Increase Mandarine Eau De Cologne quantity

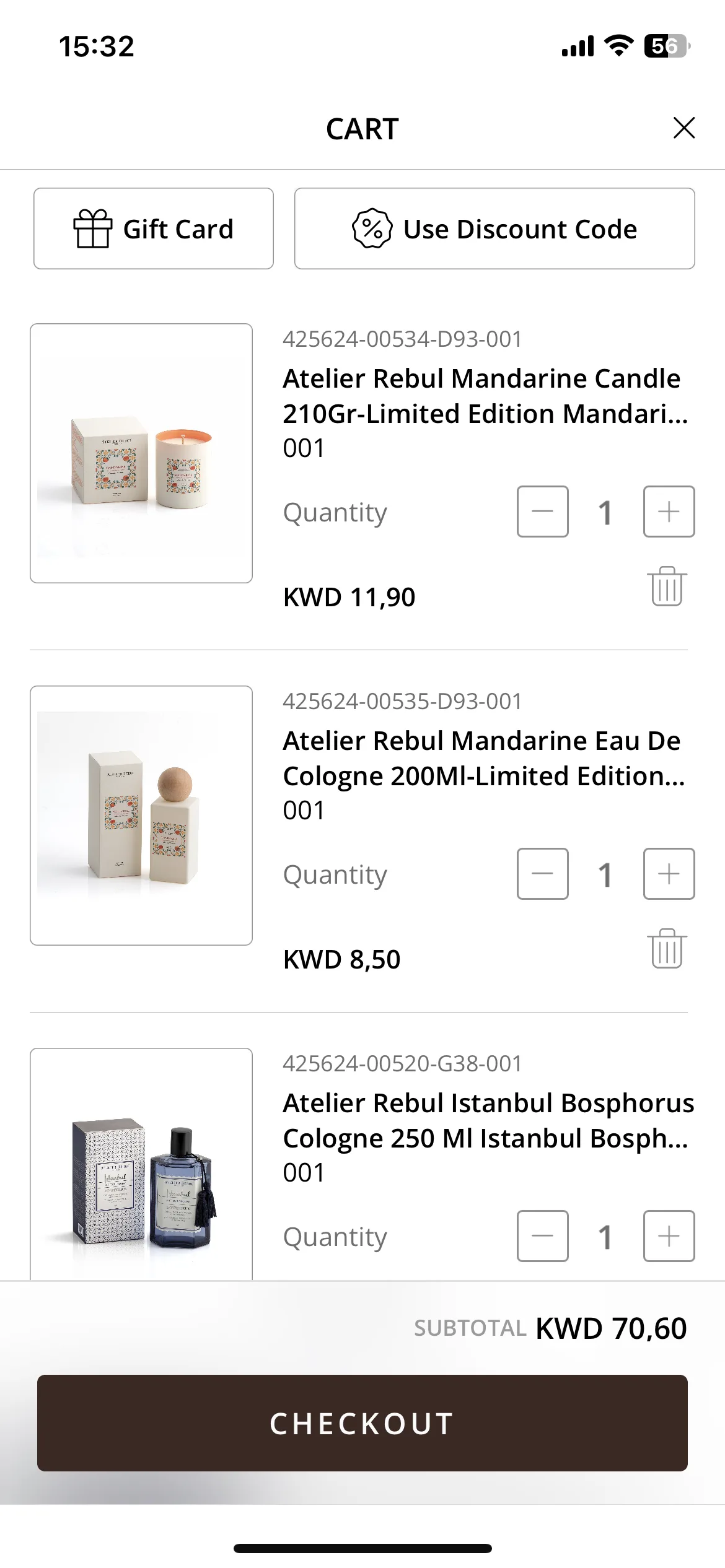(x=669, y=874)
